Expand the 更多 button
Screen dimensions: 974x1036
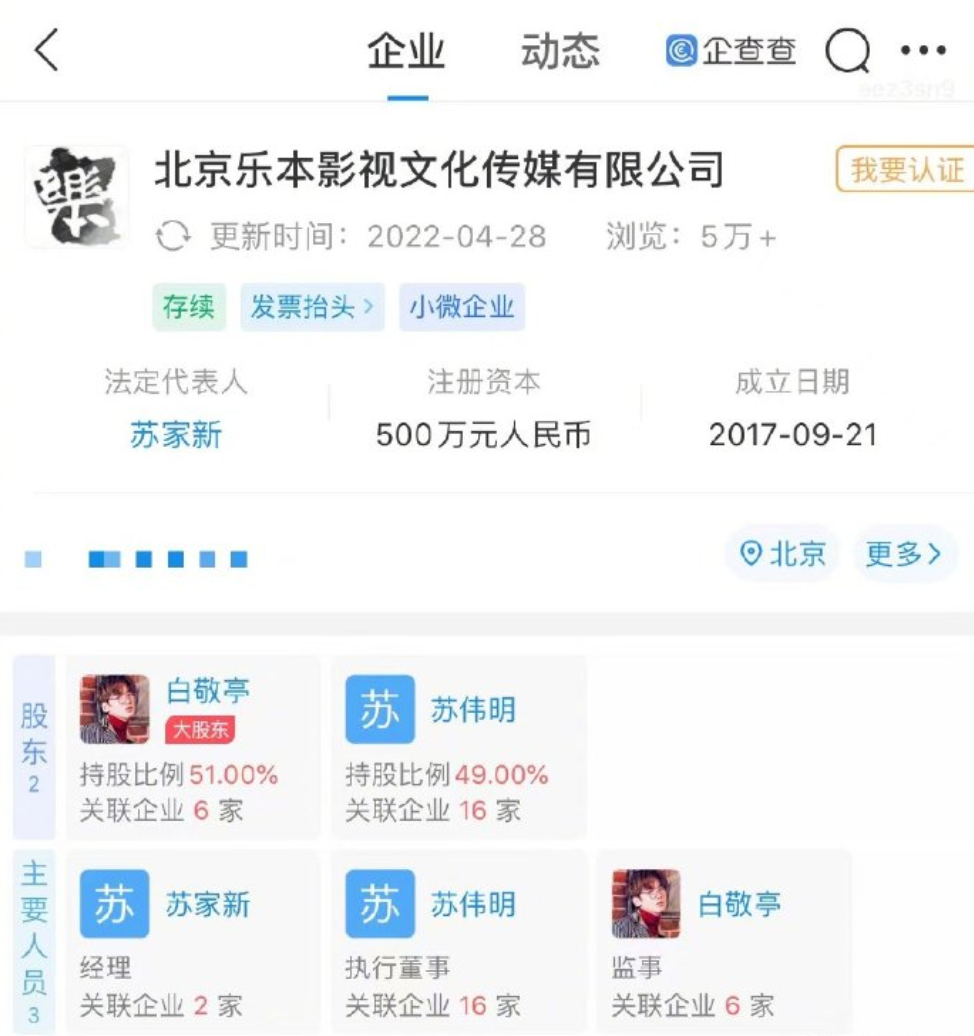(903, 553)
